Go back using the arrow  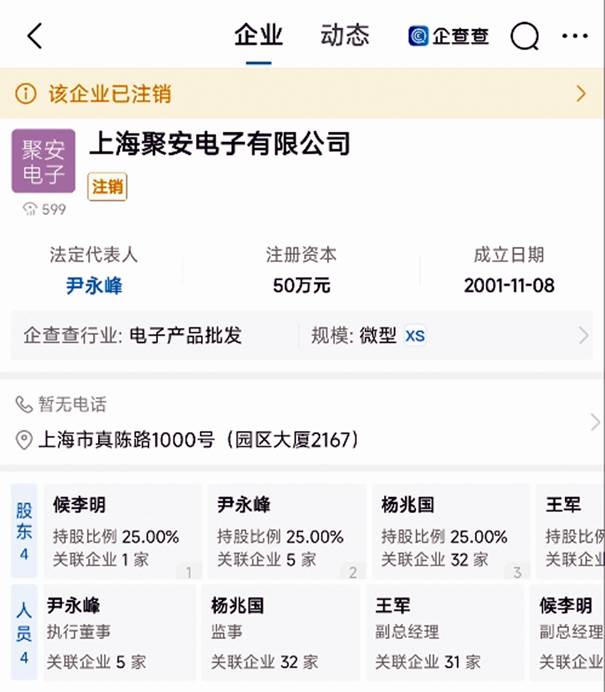coord(35,36)
